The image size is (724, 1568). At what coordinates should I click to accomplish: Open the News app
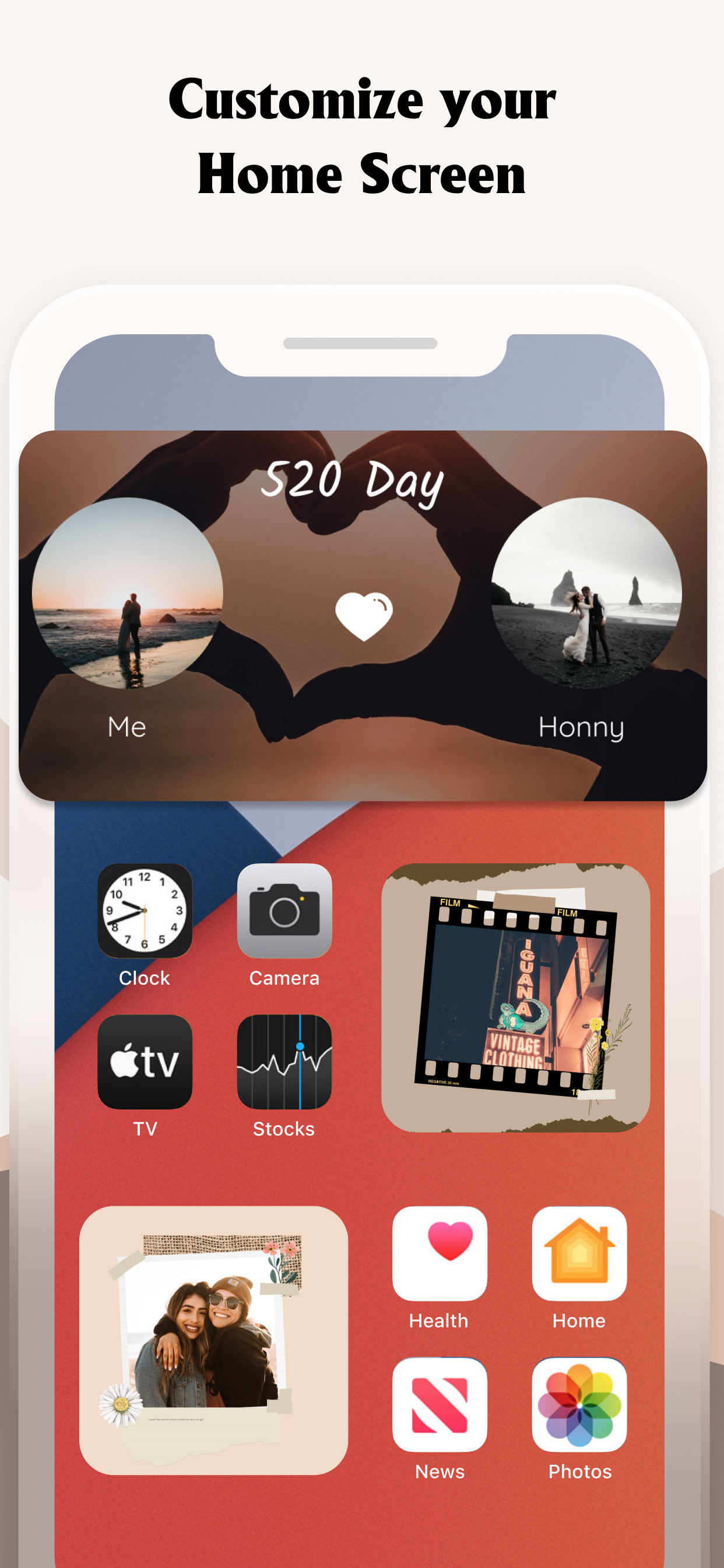click(x=440, y=1406)
